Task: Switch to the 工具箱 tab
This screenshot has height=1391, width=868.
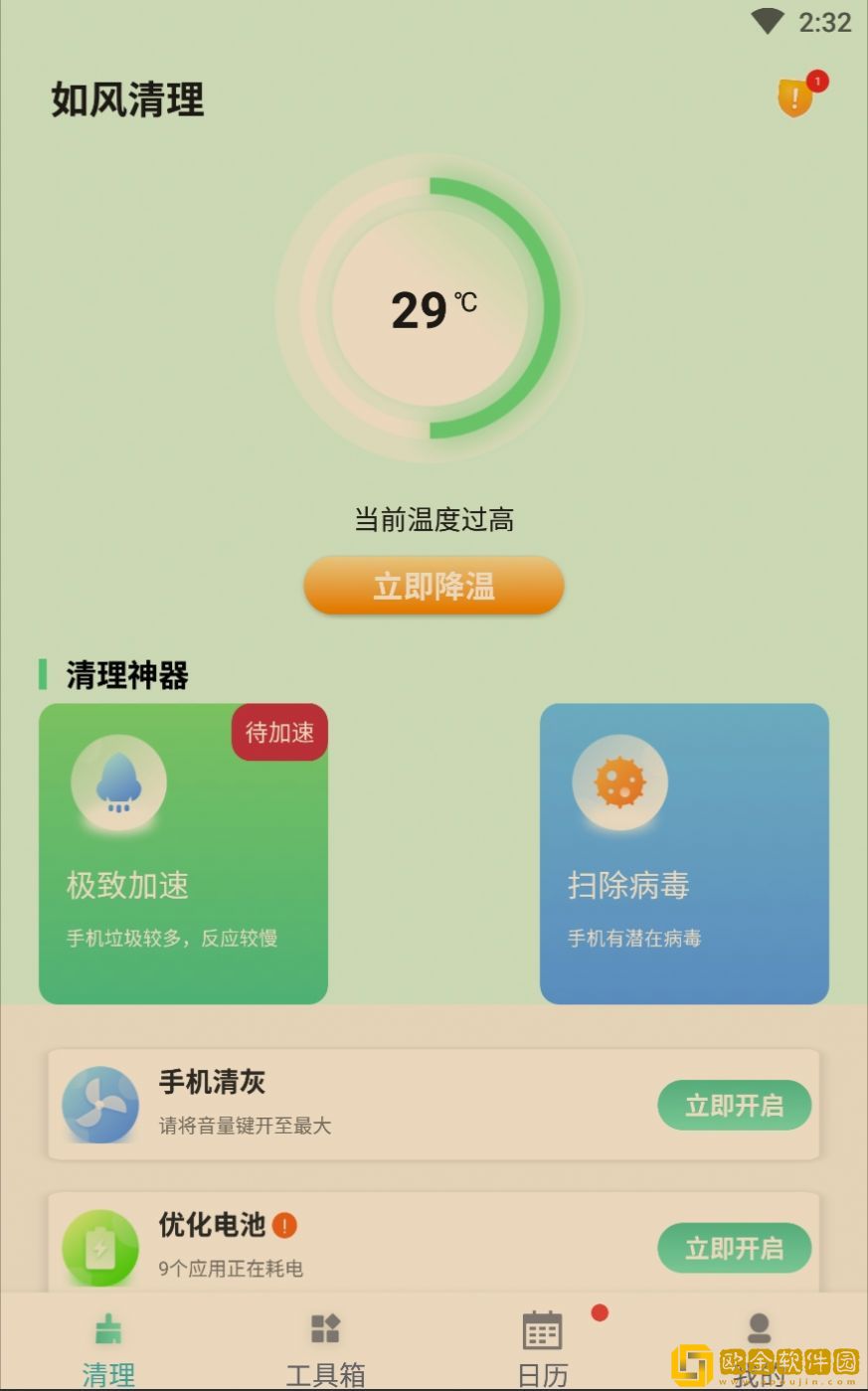Action: click(x=325, y=1342)
